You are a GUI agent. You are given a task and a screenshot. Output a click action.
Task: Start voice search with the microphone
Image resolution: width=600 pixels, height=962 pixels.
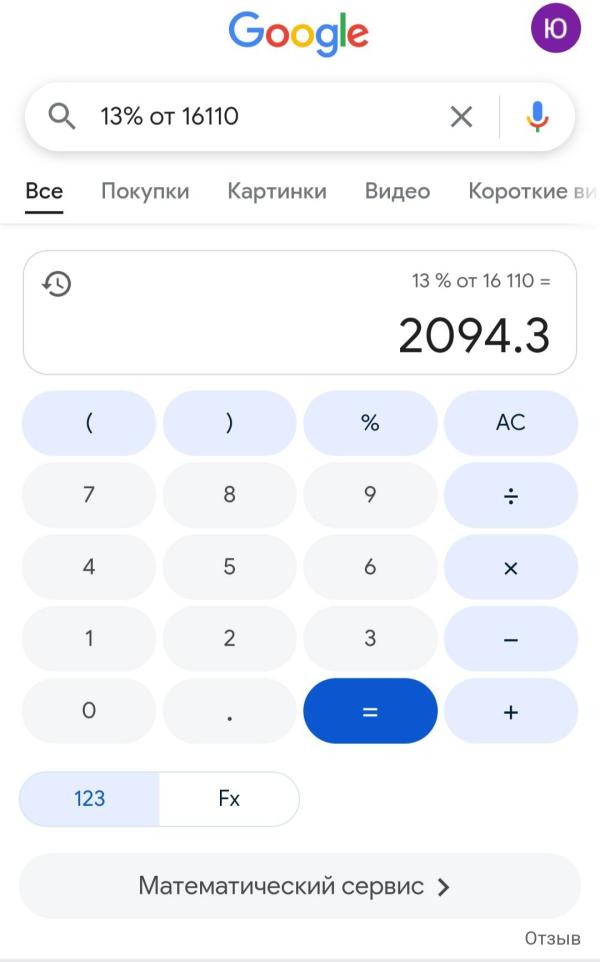point(537,117)
